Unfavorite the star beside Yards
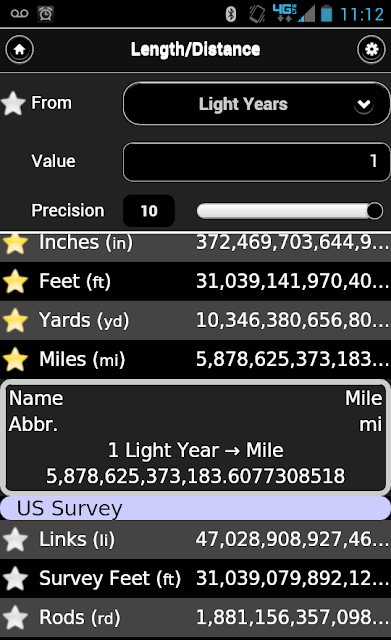The width and height of the screenshot is (391, 640). pos(15,320)
